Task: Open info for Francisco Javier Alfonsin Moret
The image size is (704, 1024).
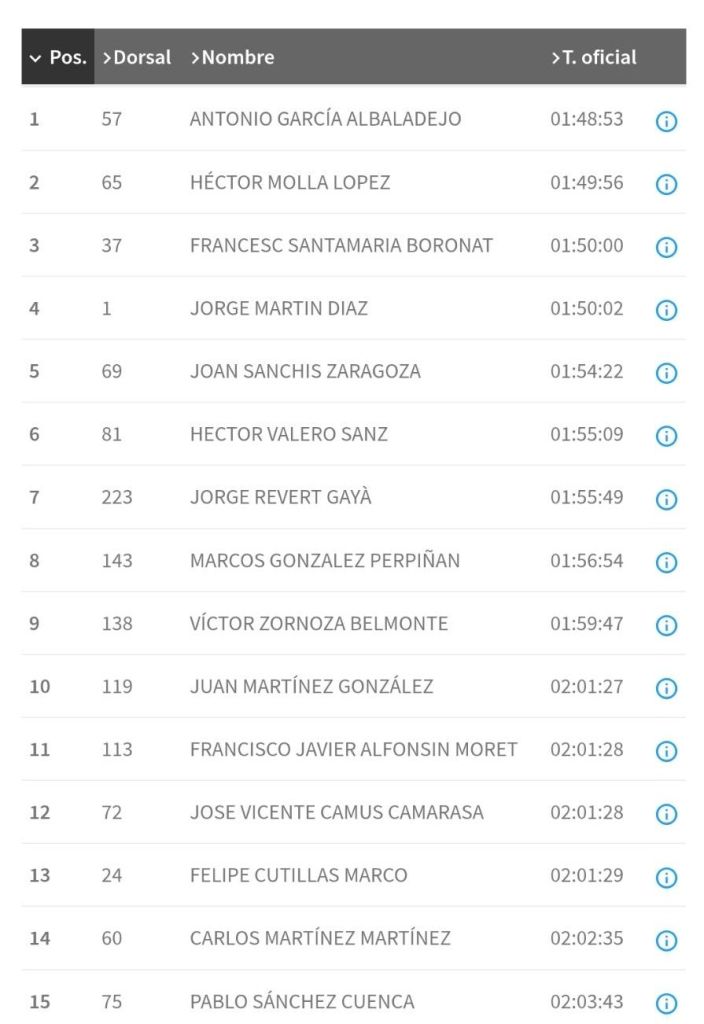Action: tap(666, 751)
